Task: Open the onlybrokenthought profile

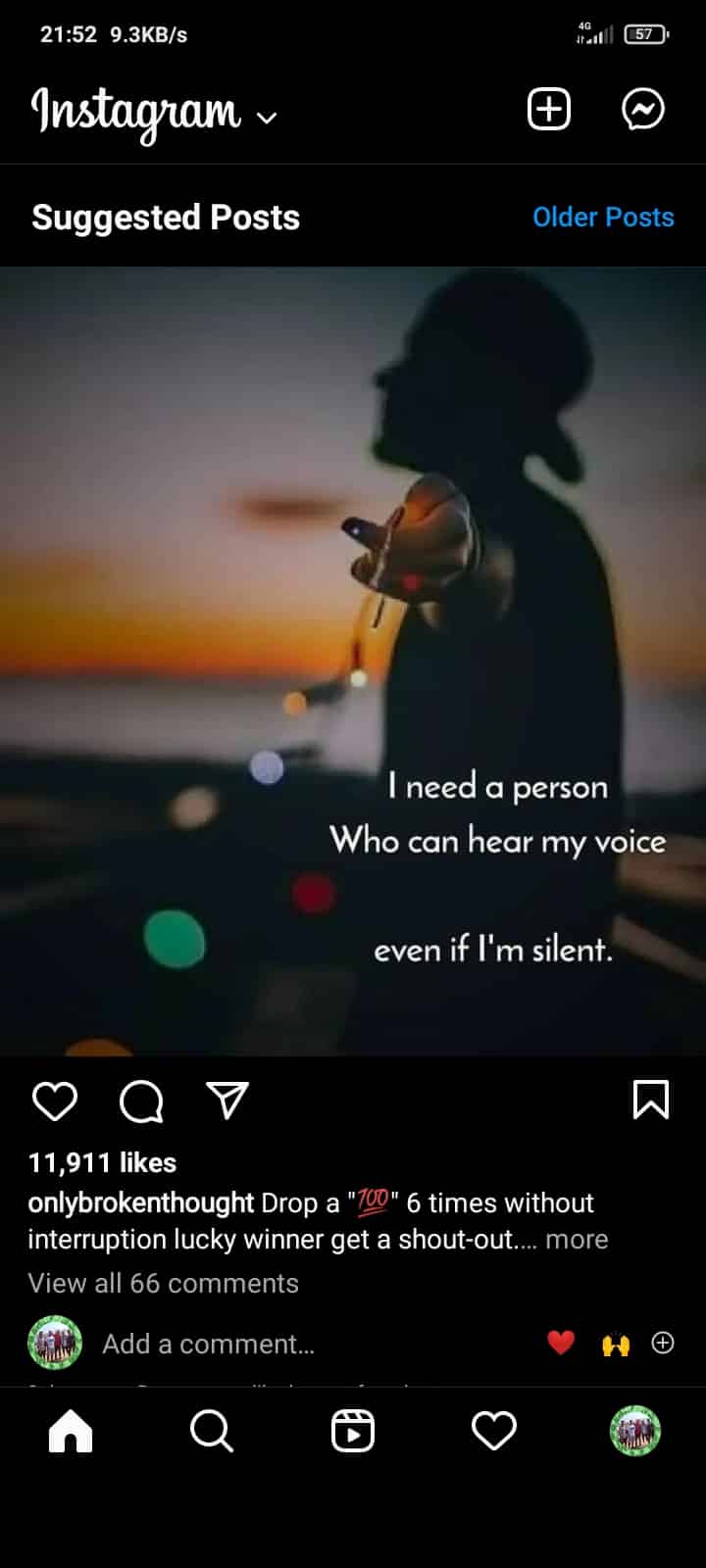Action: [x=141, y=1202]
